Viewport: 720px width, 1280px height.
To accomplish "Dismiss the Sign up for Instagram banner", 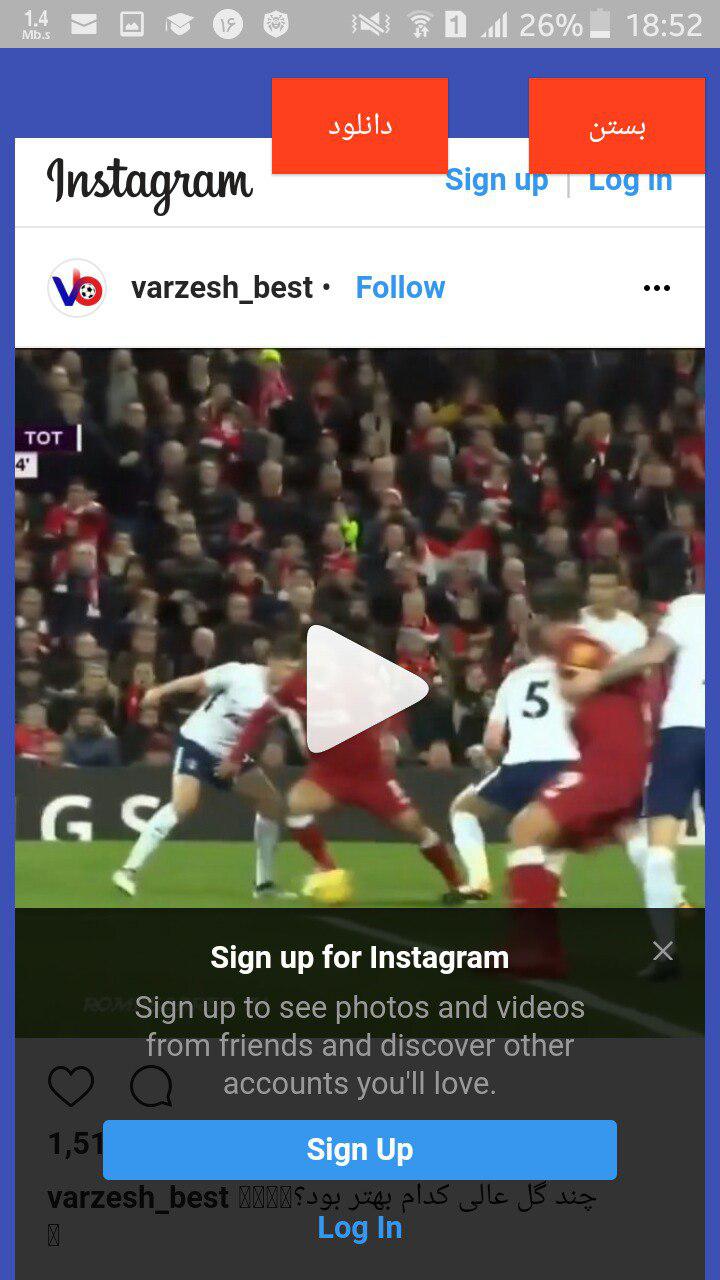I will pyautogui.click(x=663, y=951).
